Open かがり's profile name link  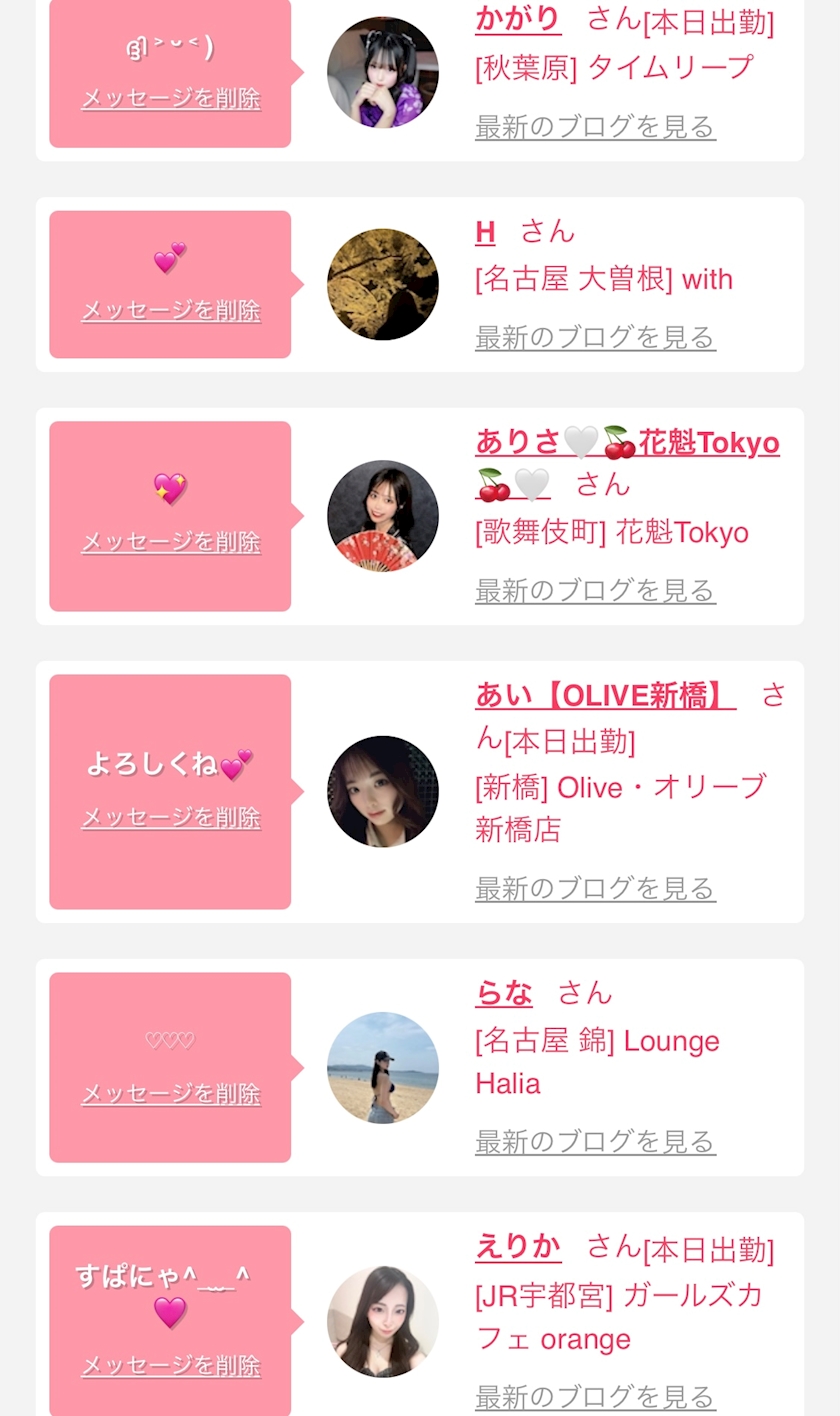(517, 20)
